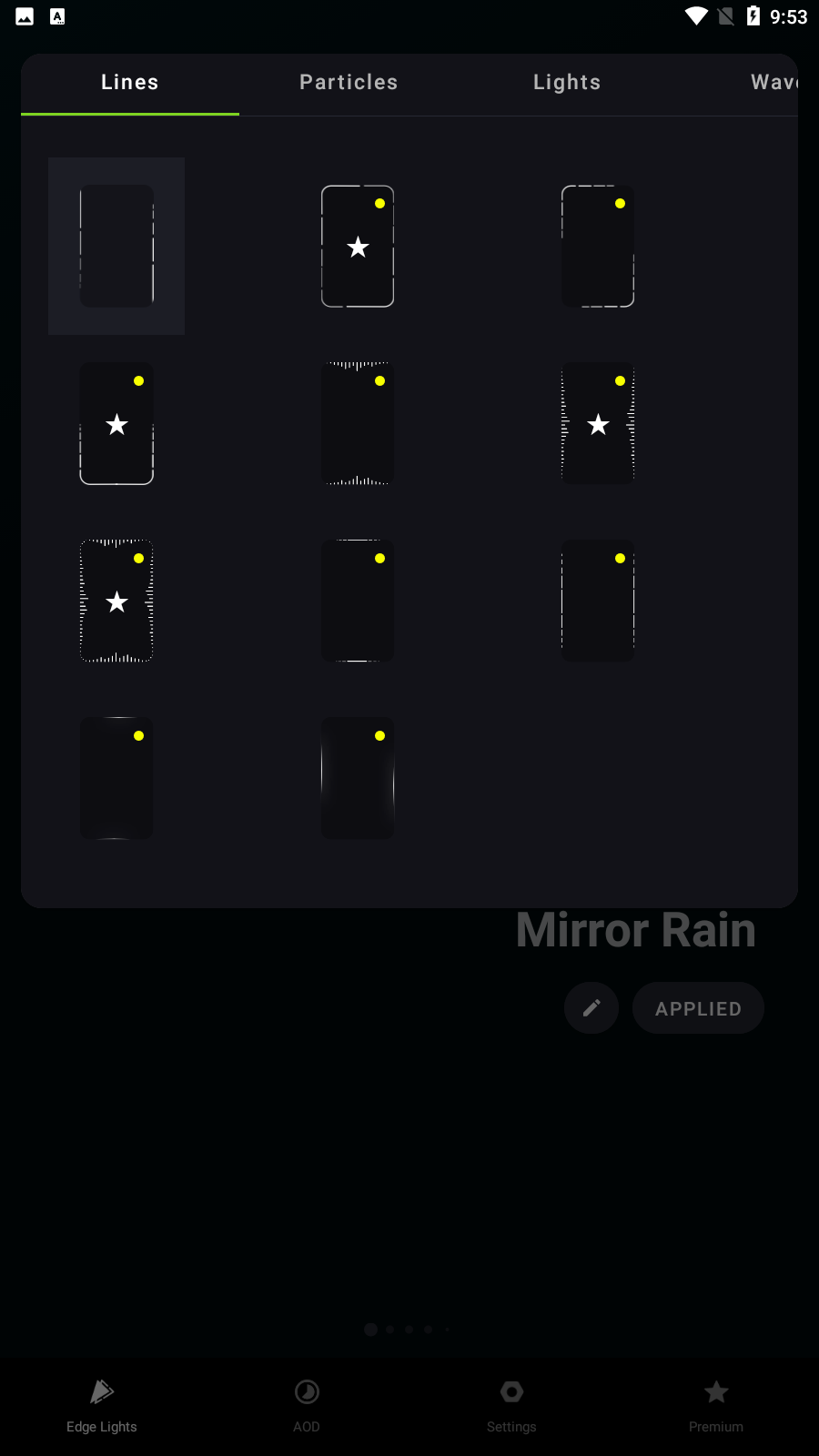
Task: Select the highlighted first line effect thumbnail
Action: point(116,246)
